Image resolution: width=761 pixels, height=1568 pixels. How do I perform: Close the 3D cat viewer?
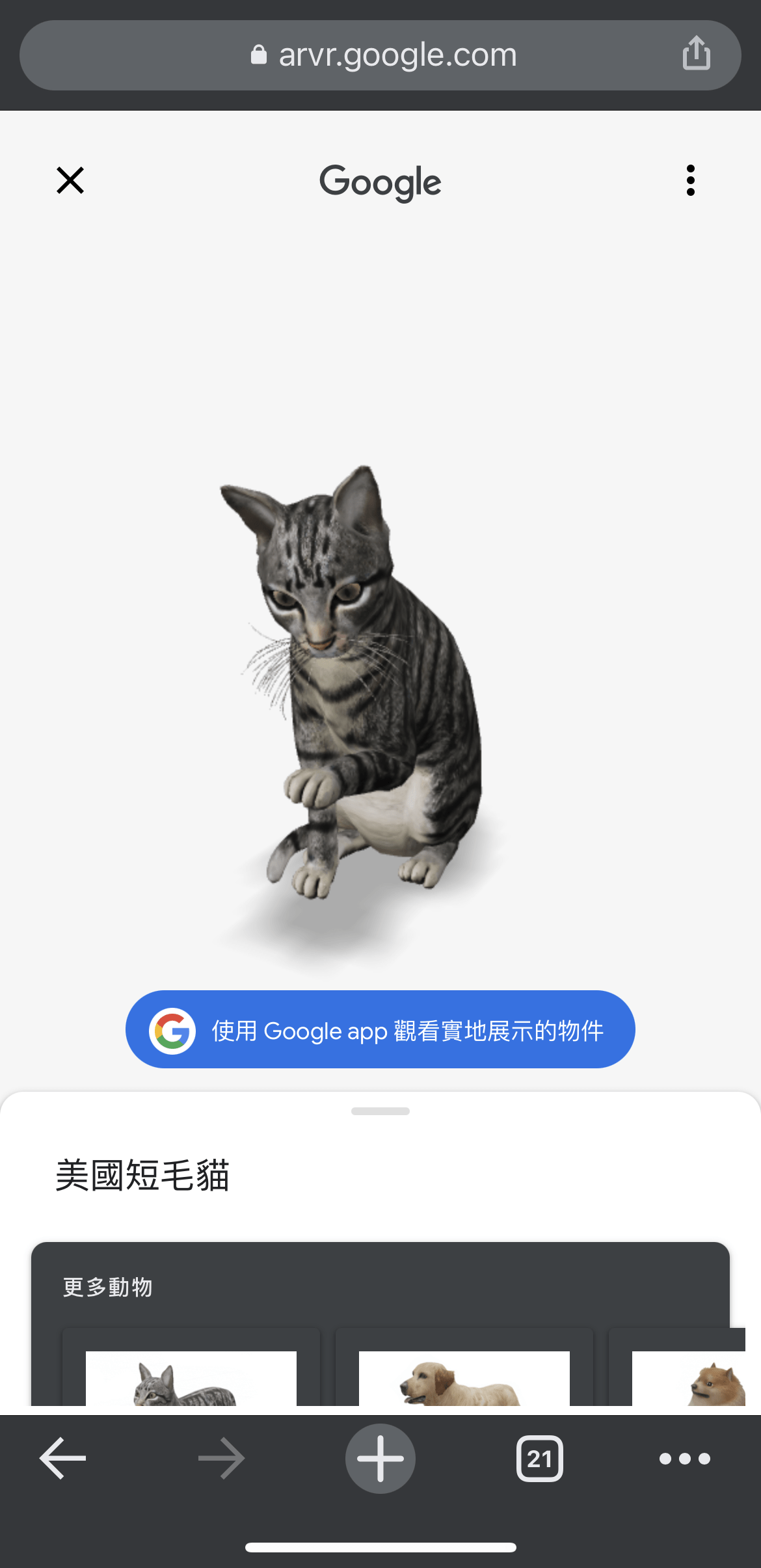click(70, 180)
